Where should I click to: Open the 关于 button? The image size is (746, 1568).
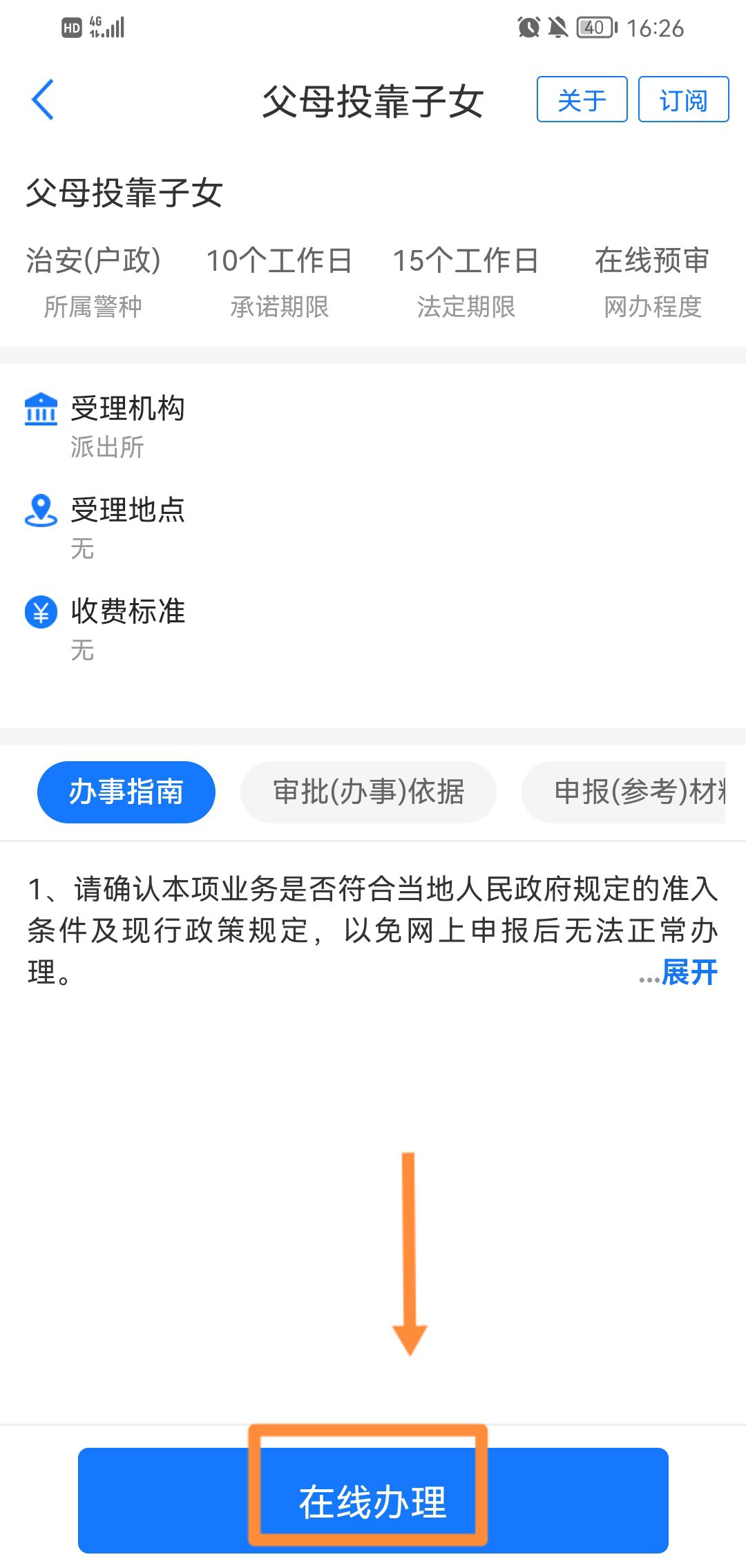click(x=582, y=99)
